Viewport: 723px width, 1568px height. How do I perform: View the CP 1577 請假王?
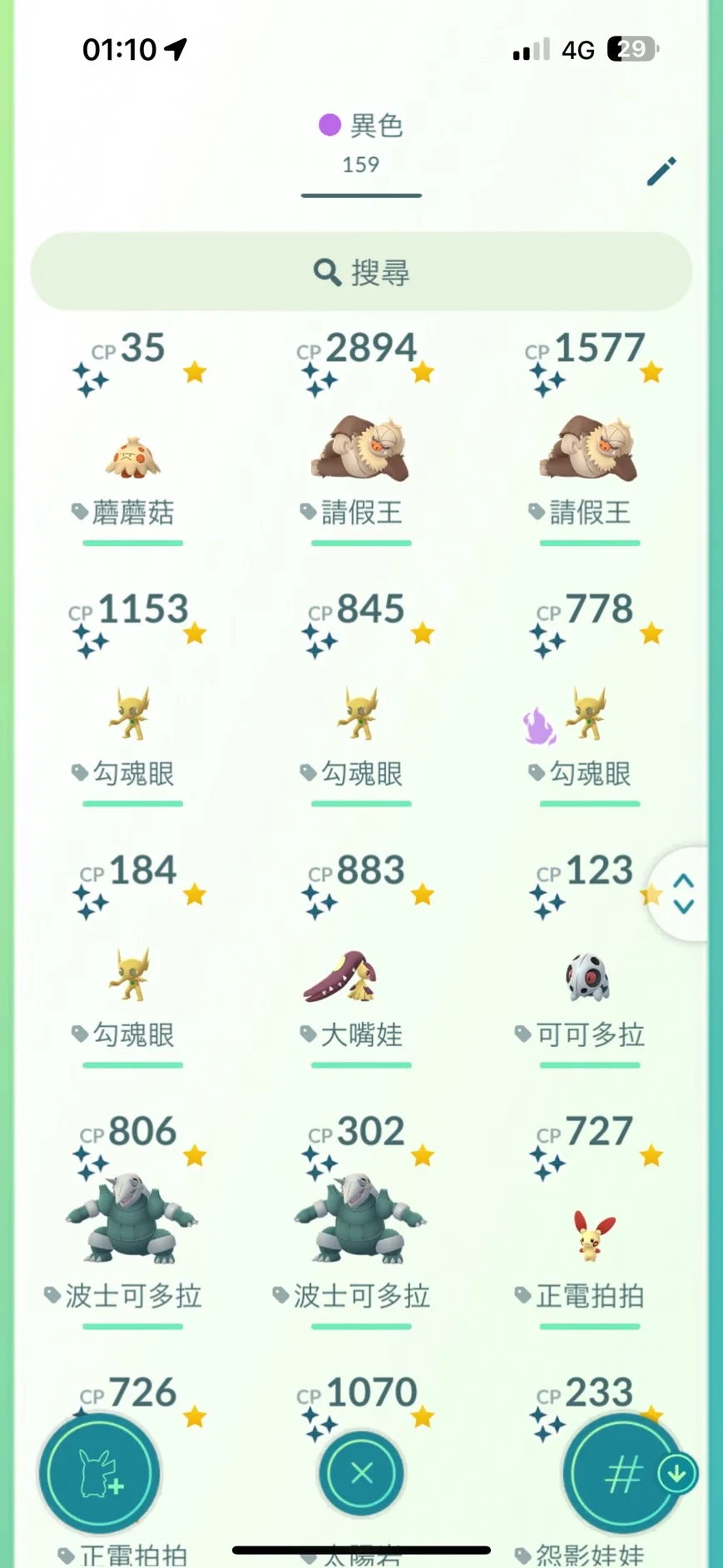[x=590, y=439]
